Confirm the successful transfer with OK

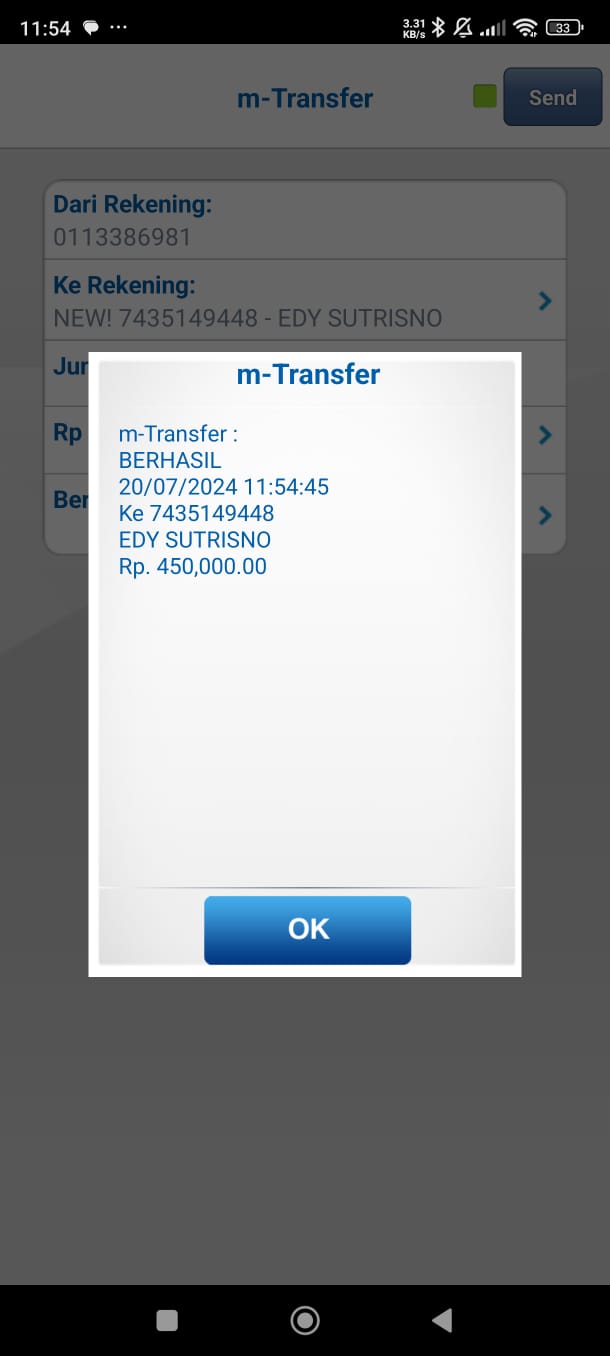(307, 930)
